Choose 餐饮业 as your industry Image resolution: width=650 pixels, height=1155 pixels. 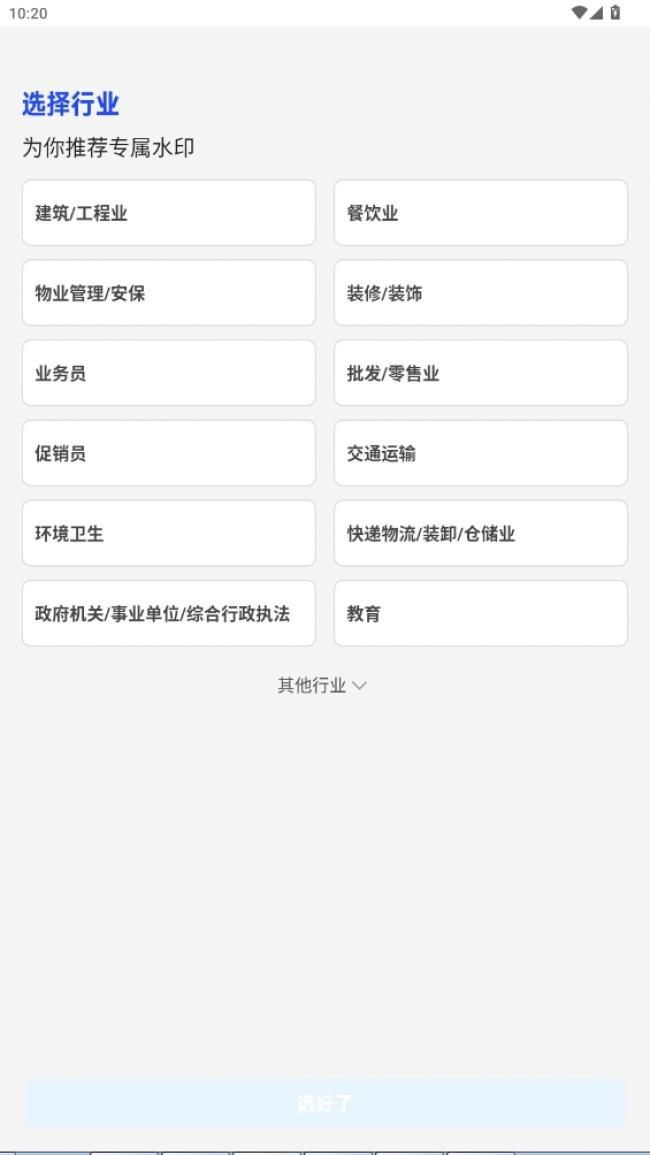click(x=480, y=213)
